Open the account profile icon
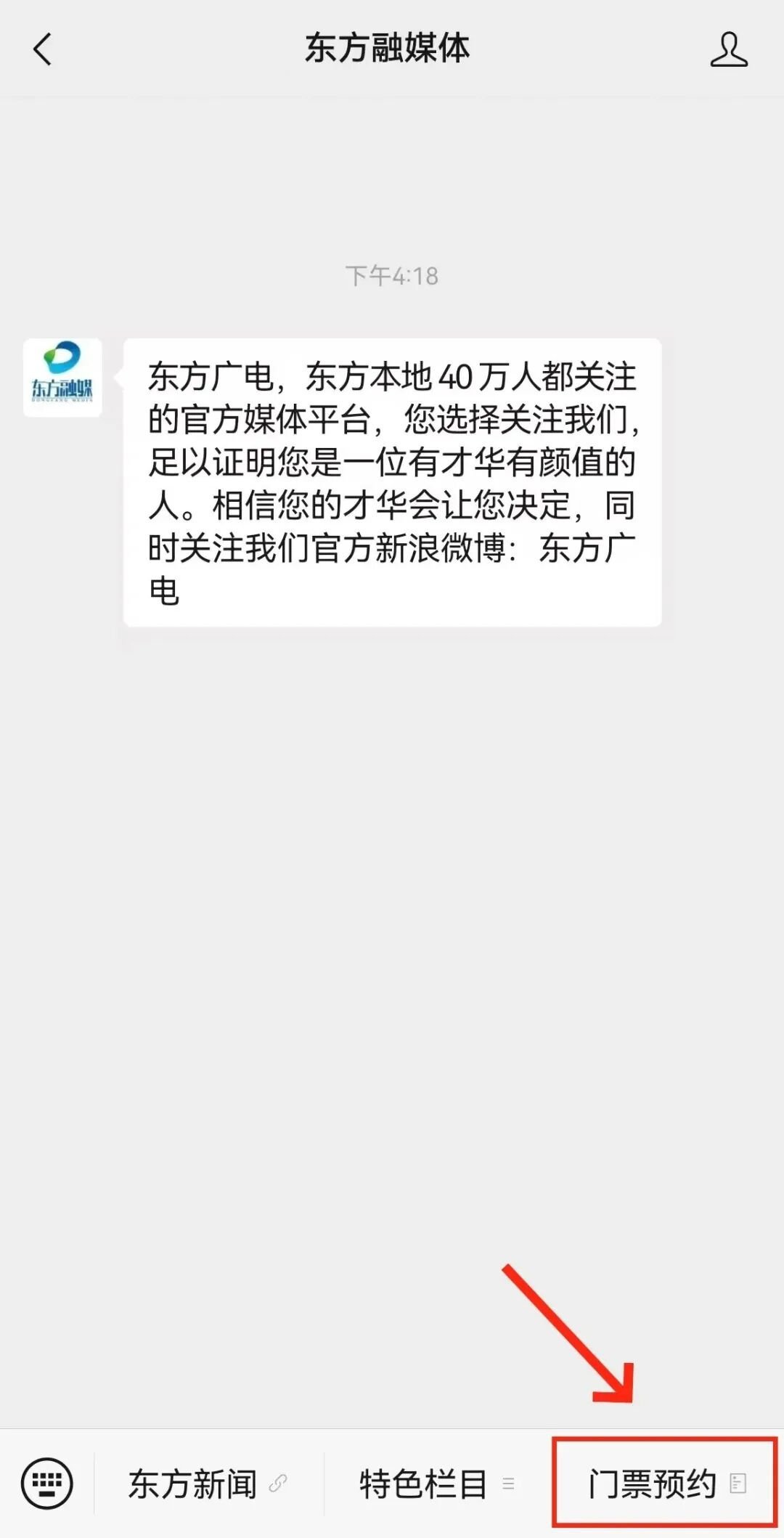 tap(729, 49)
